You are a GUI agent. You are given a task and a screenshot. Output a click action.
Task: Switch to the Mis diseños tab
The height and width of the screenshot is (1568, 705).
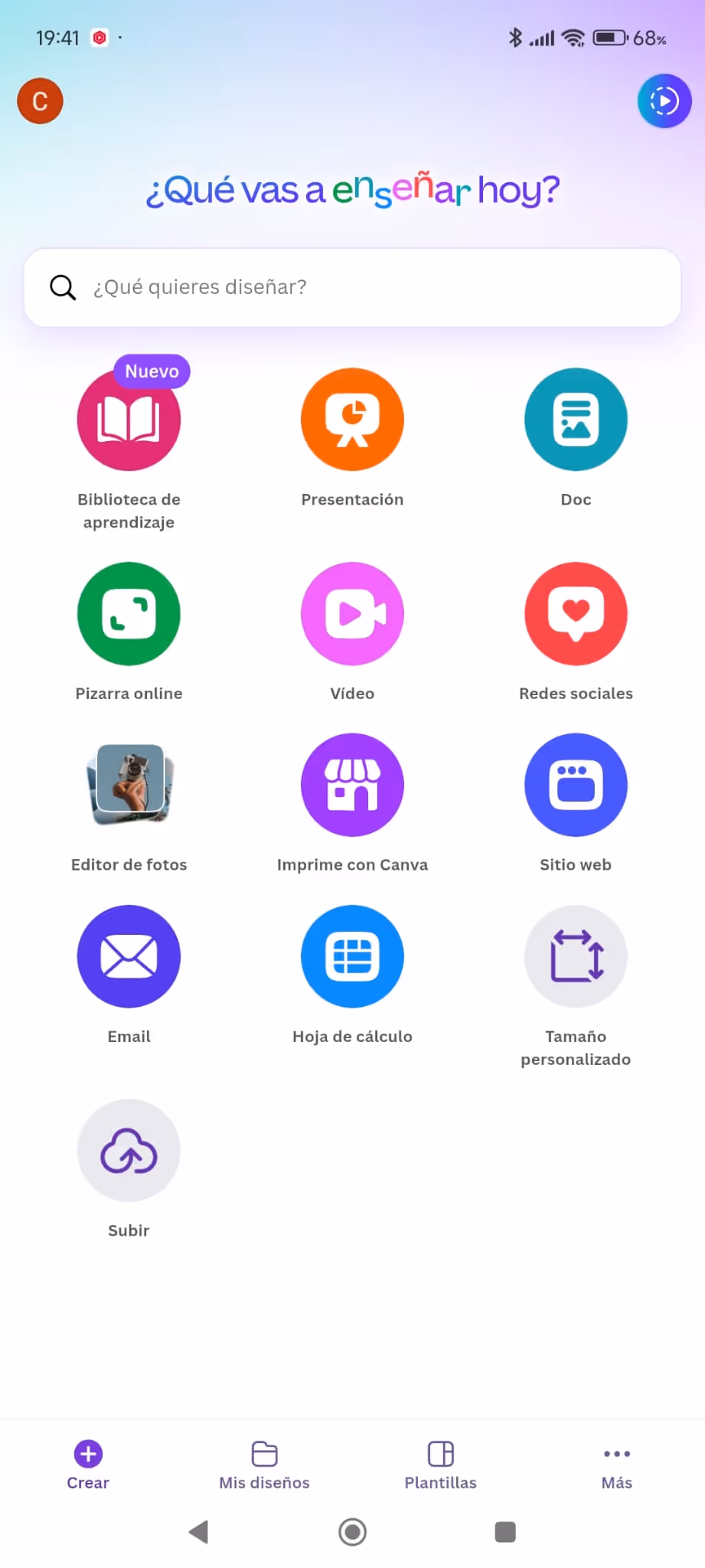(264, 1462)
